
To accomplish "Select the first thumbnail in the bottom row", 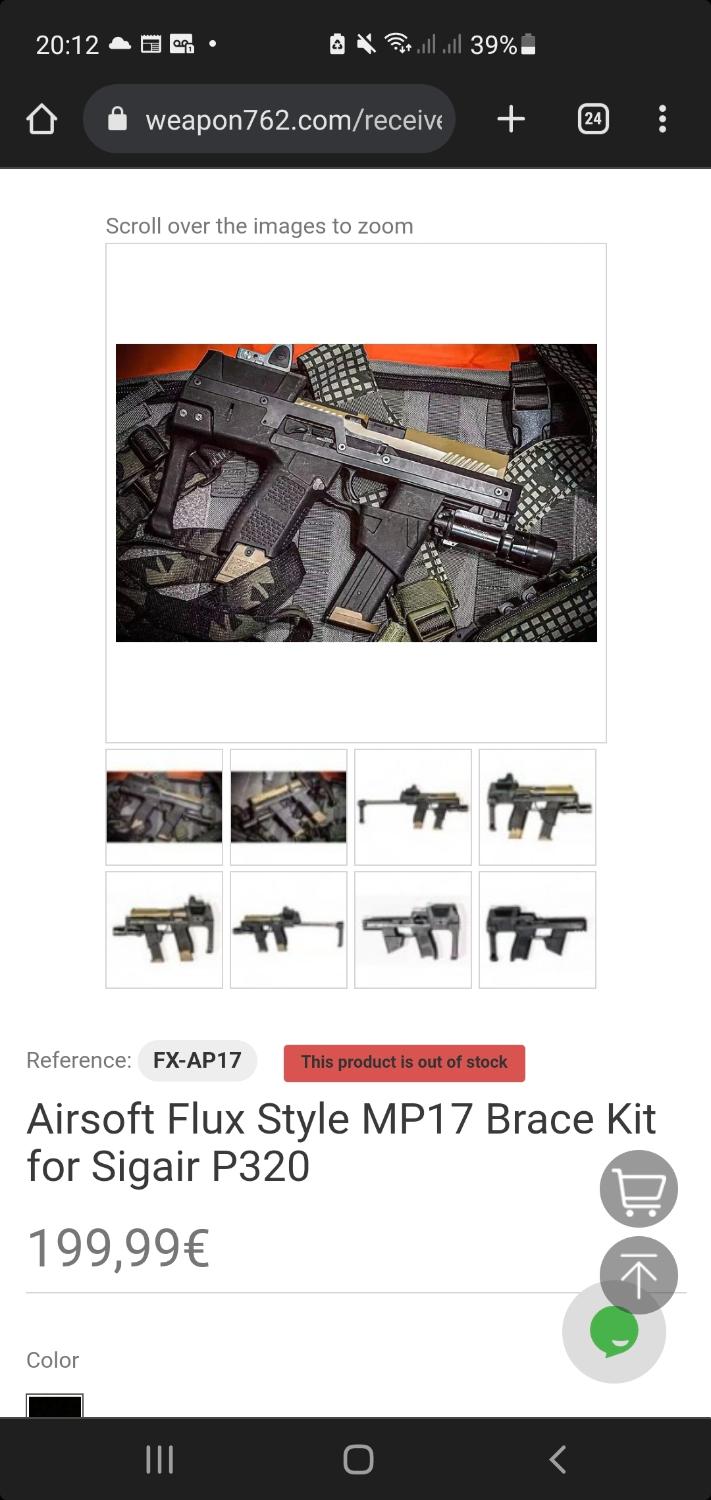I will tap(164, 930).
